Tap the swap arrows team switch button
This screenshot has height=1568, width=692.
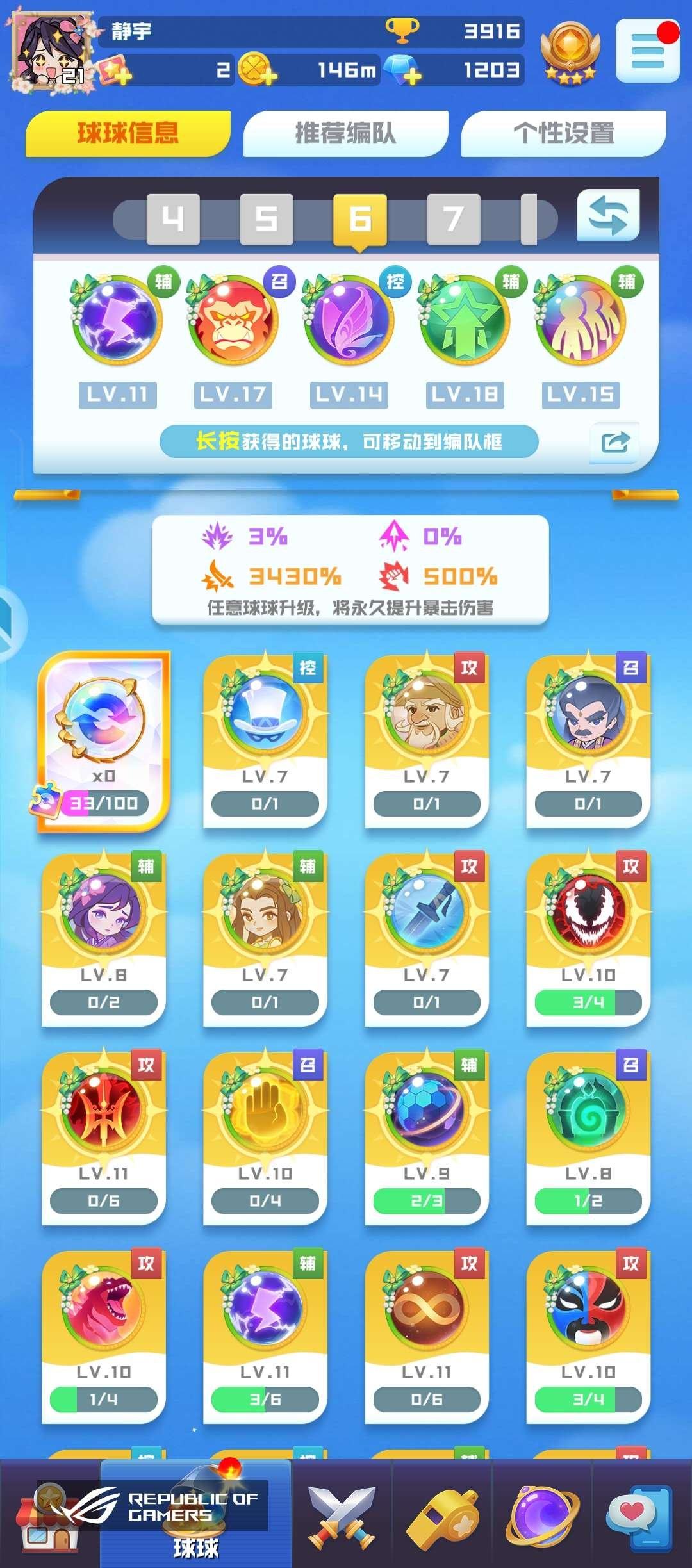click(x=608, y=215)
